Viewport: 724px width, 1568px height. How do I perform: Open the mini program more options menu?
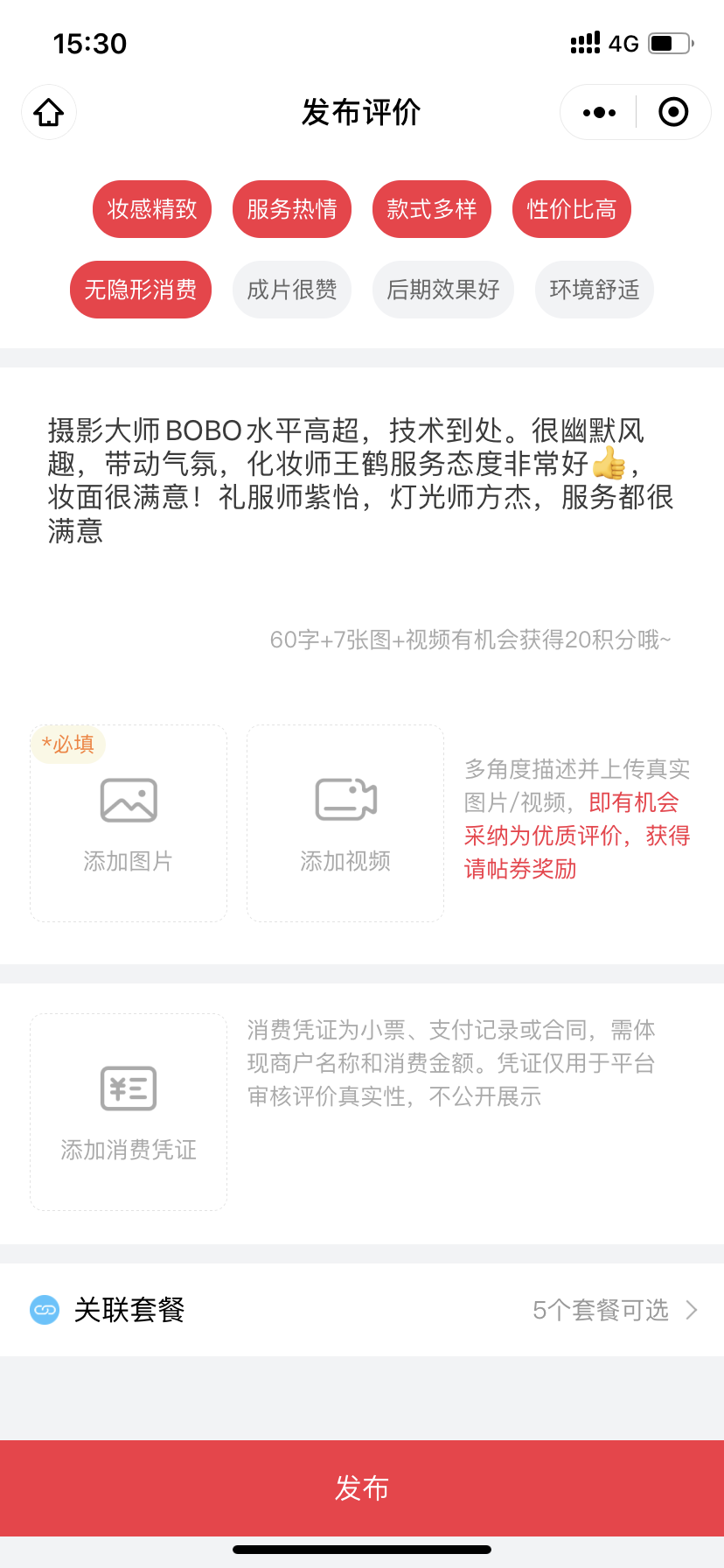point(599,112)
